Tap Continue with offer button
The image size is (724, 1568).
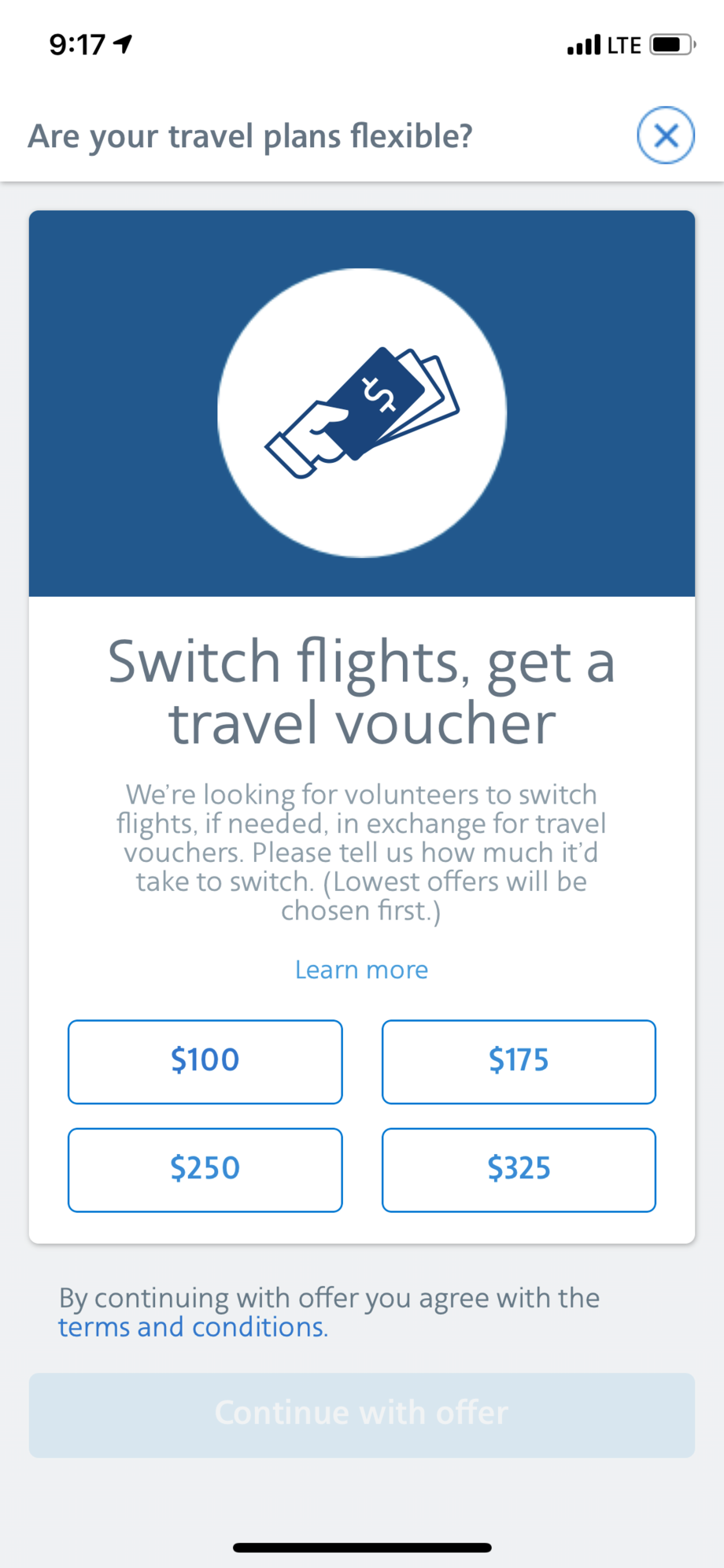click(x=361, y=1415)
